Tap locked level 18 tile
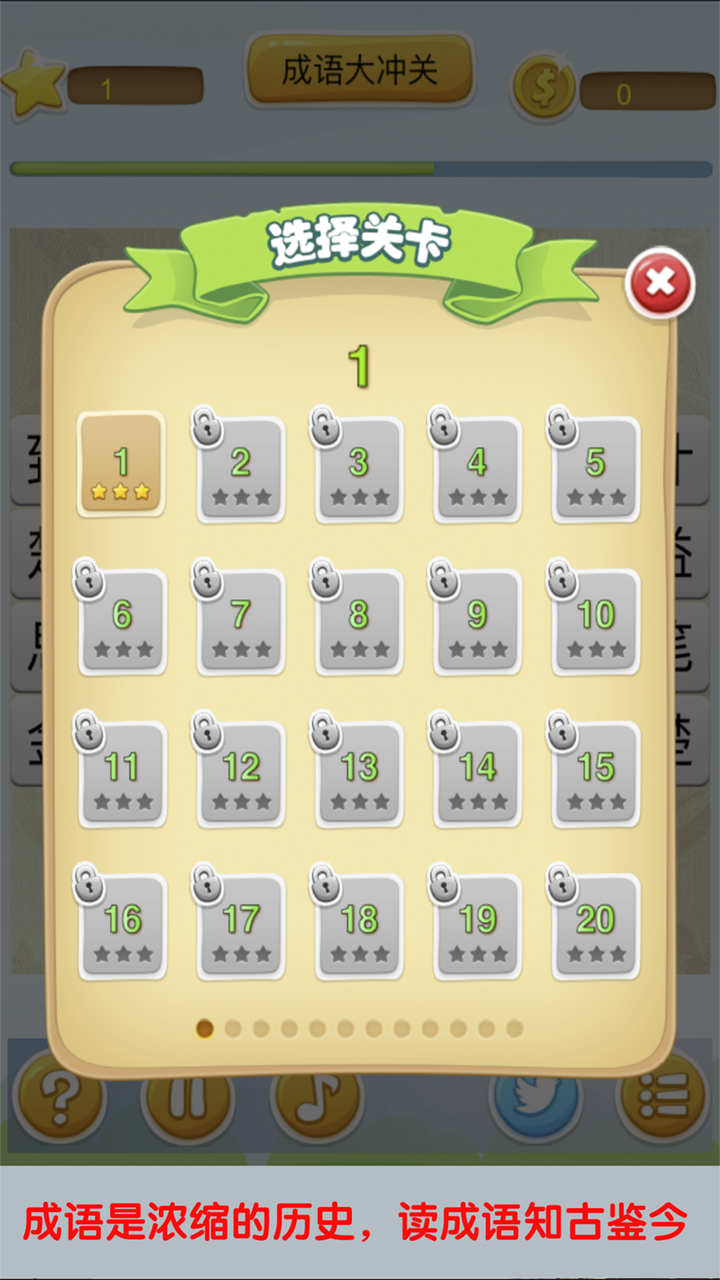The width and height of the screenshot is (720, 1280). [x=359, y=926]
